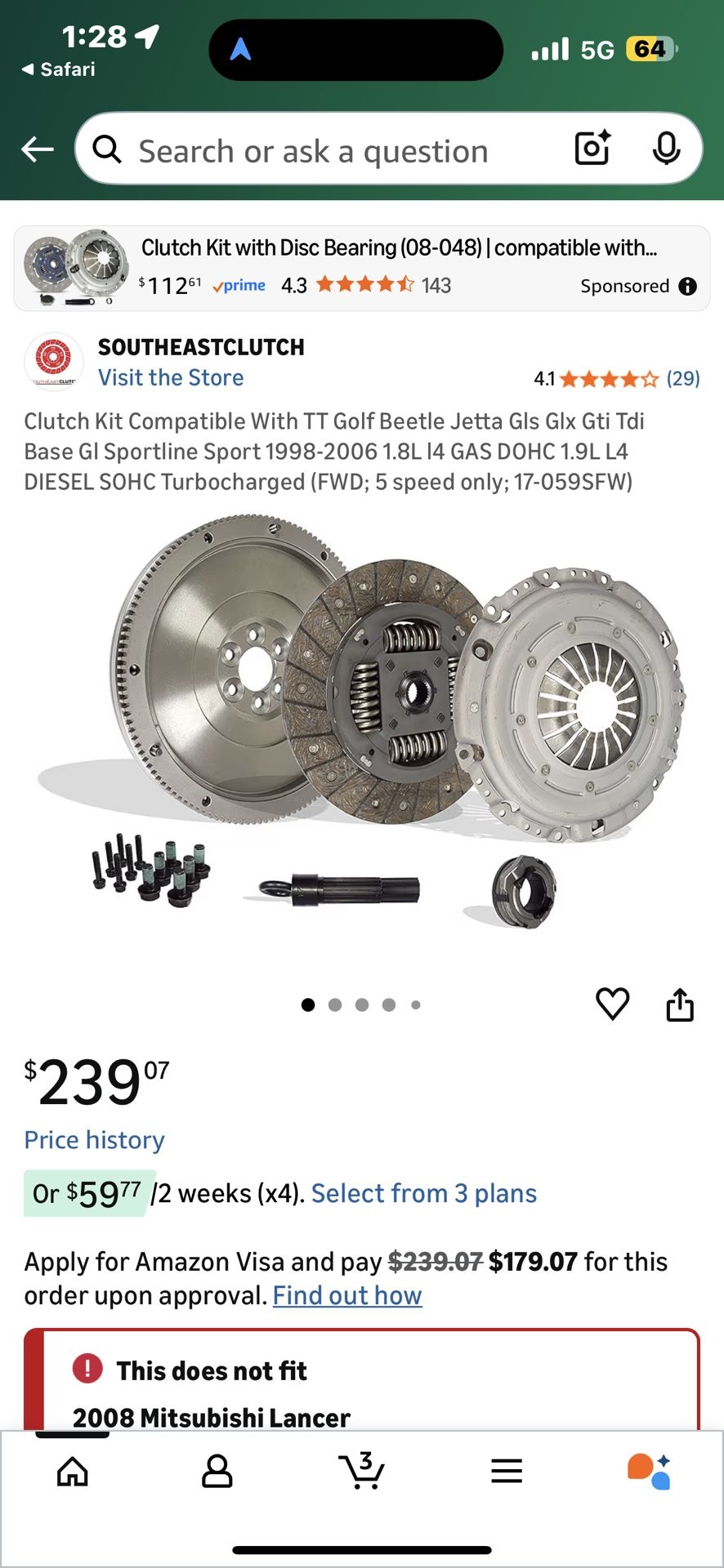Show sponsored ad info icon
The height and width of the screenshot is (1568, 724).
688,286
